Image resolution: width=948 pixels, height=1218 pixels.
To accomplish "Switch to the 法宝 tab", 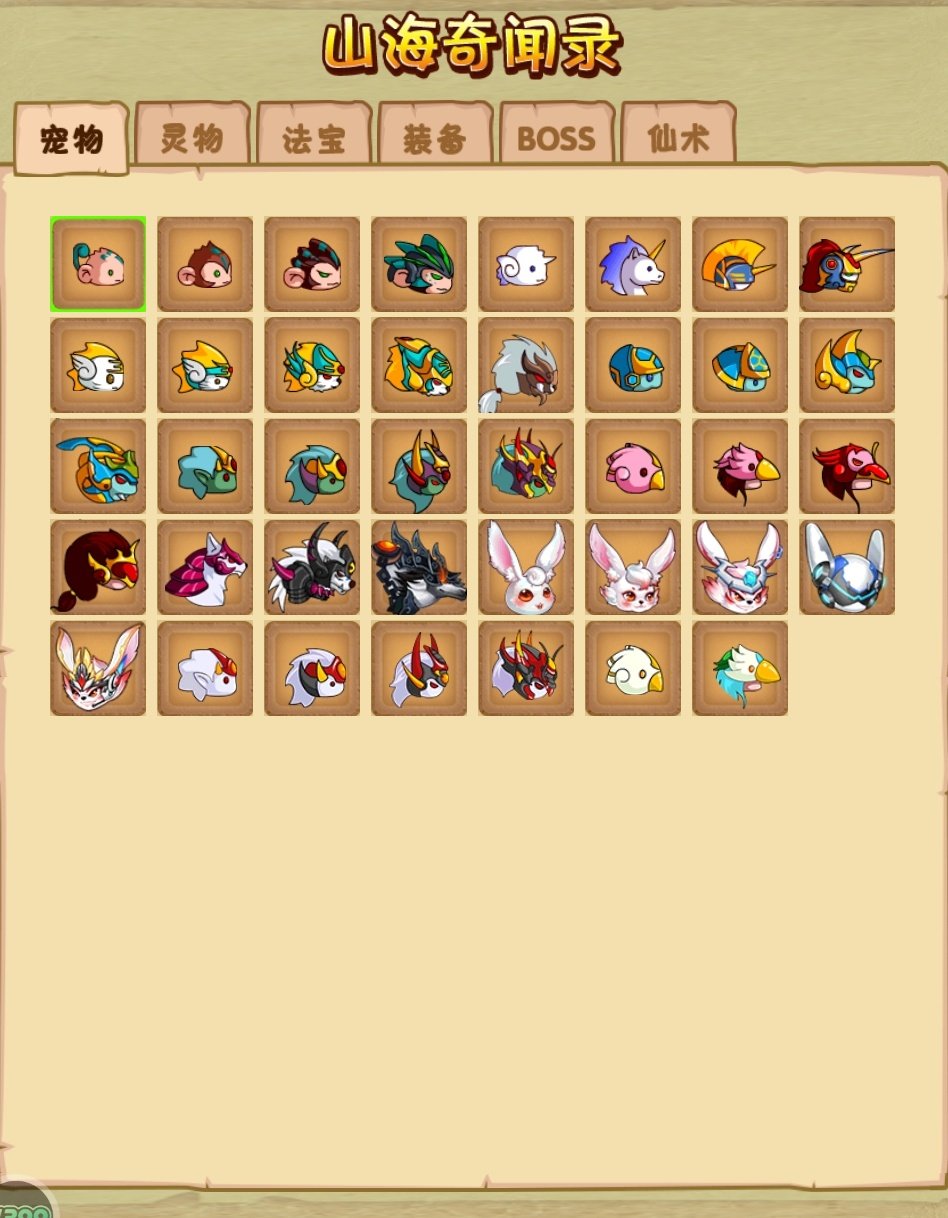I will (x=314, y=139).
